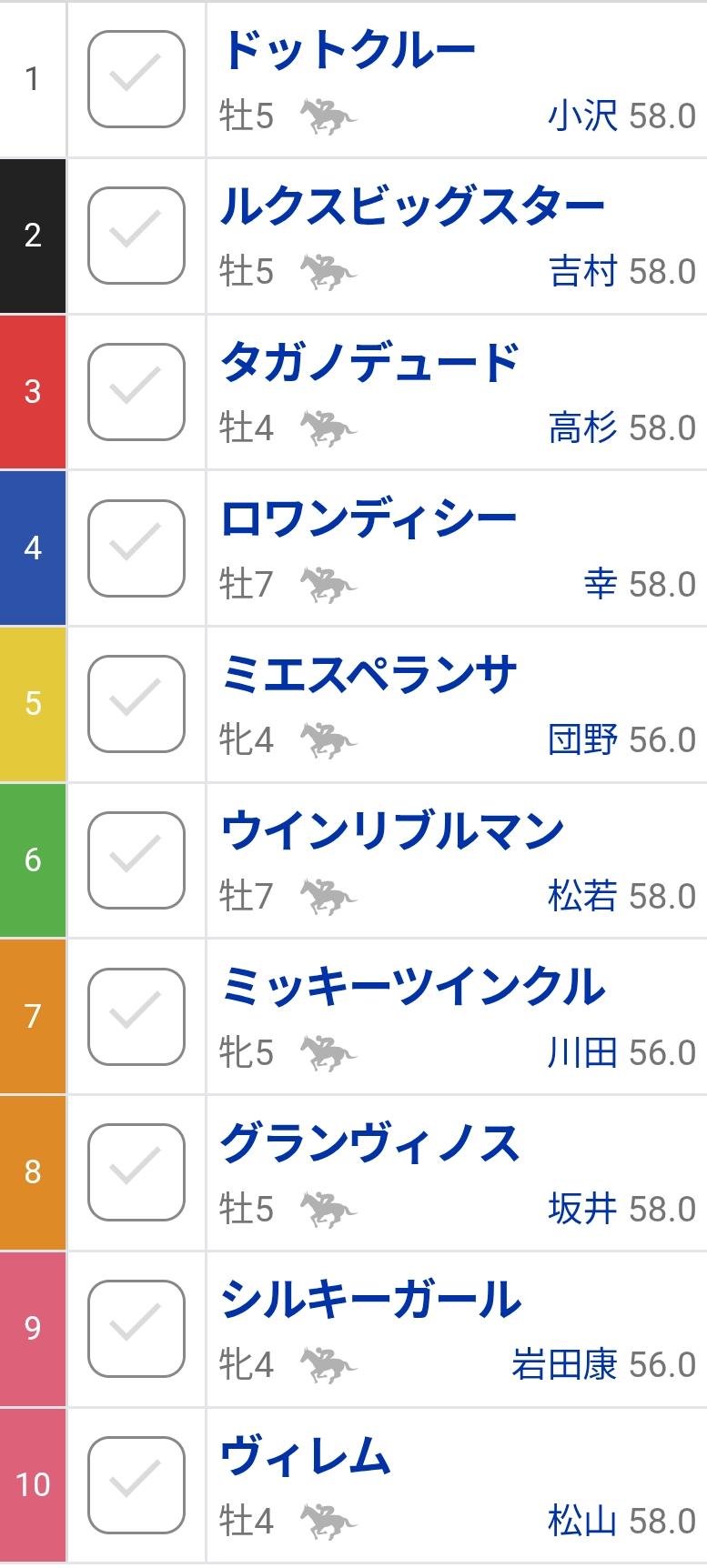View the シルキーガール horse page

(x=370, y=1301)
